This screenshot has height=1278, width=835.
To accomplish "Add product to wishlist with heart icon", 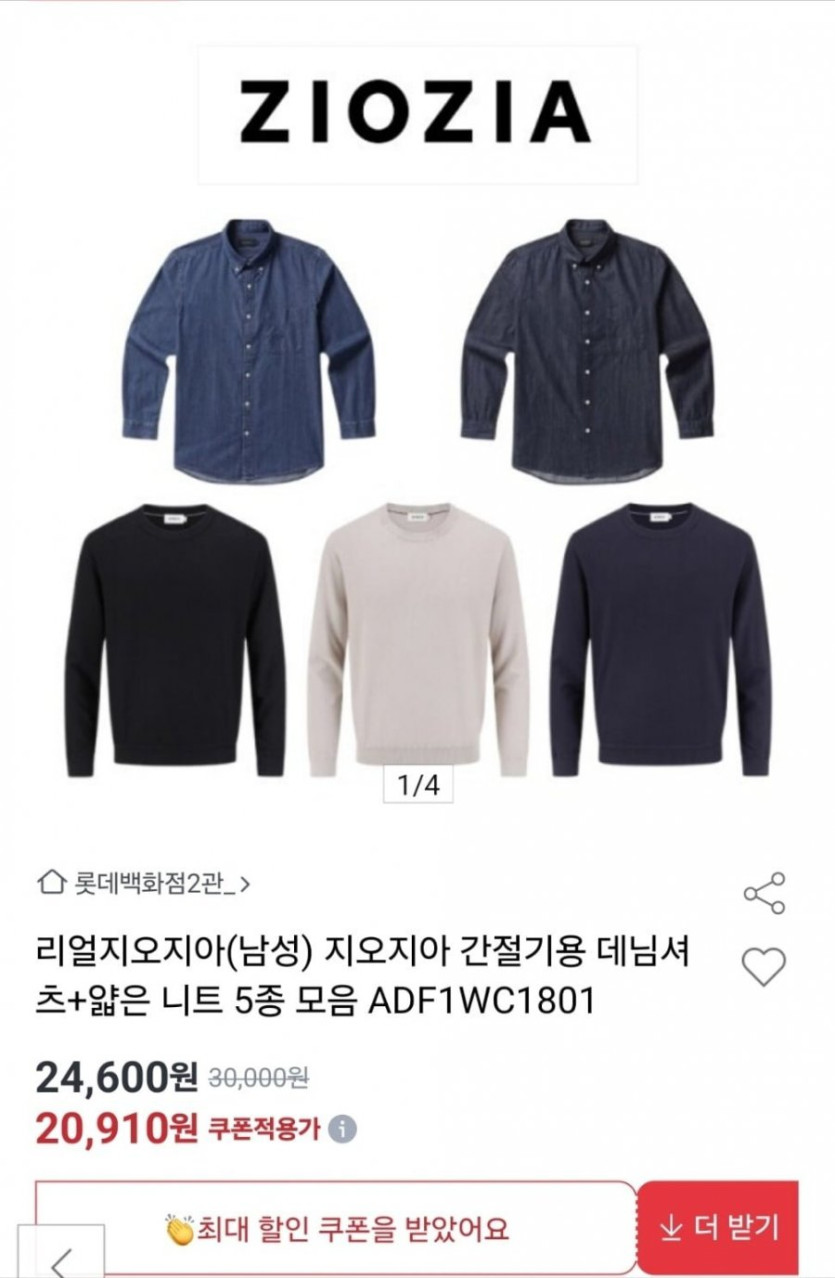I will point(763,967).
